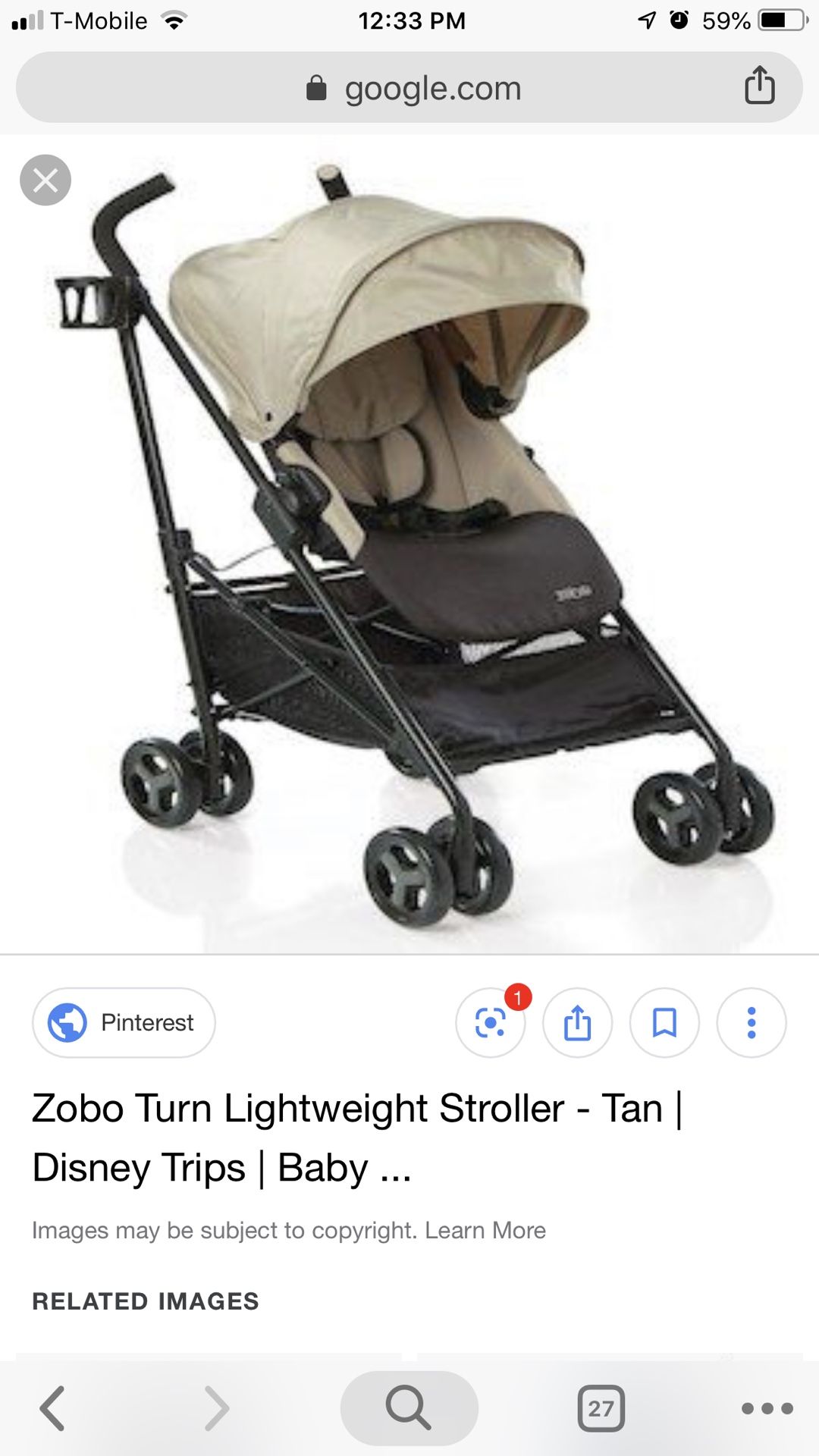The image size is (819, 1456).
Task: Open the browser more menu
Action: click(x=767, y=1408)
